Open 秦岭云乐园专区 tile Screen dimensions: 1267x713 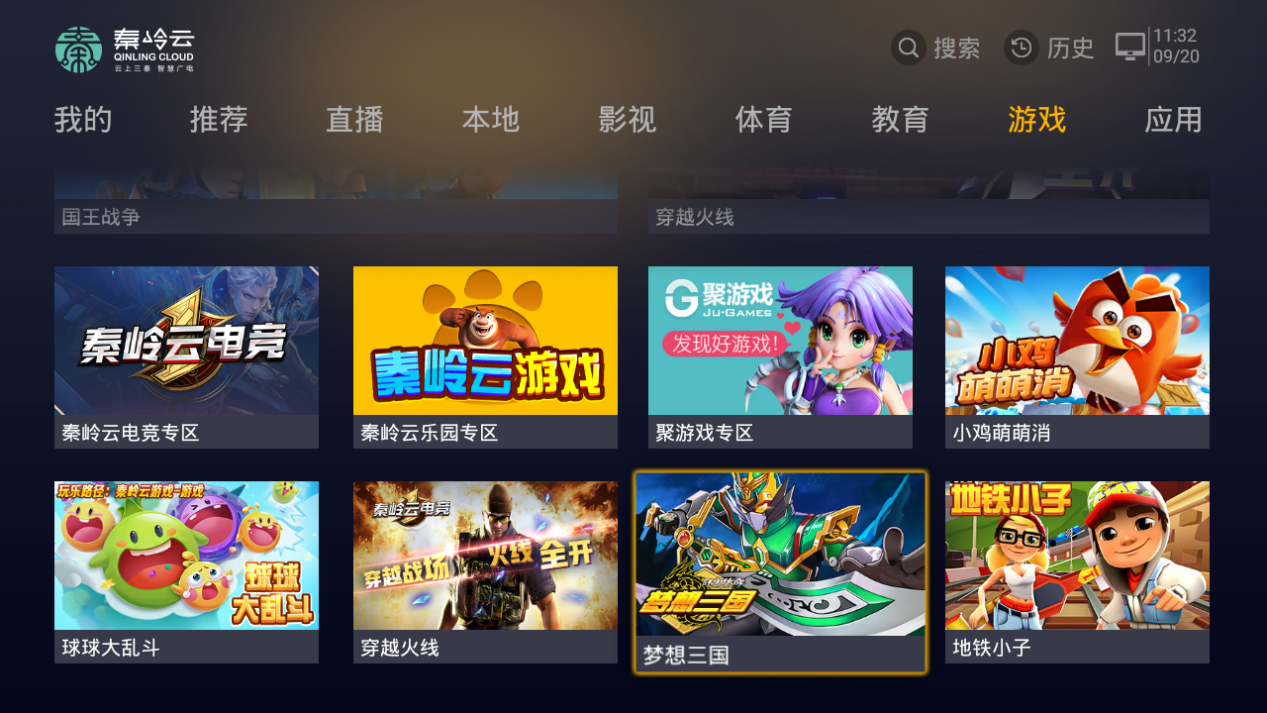485,356
